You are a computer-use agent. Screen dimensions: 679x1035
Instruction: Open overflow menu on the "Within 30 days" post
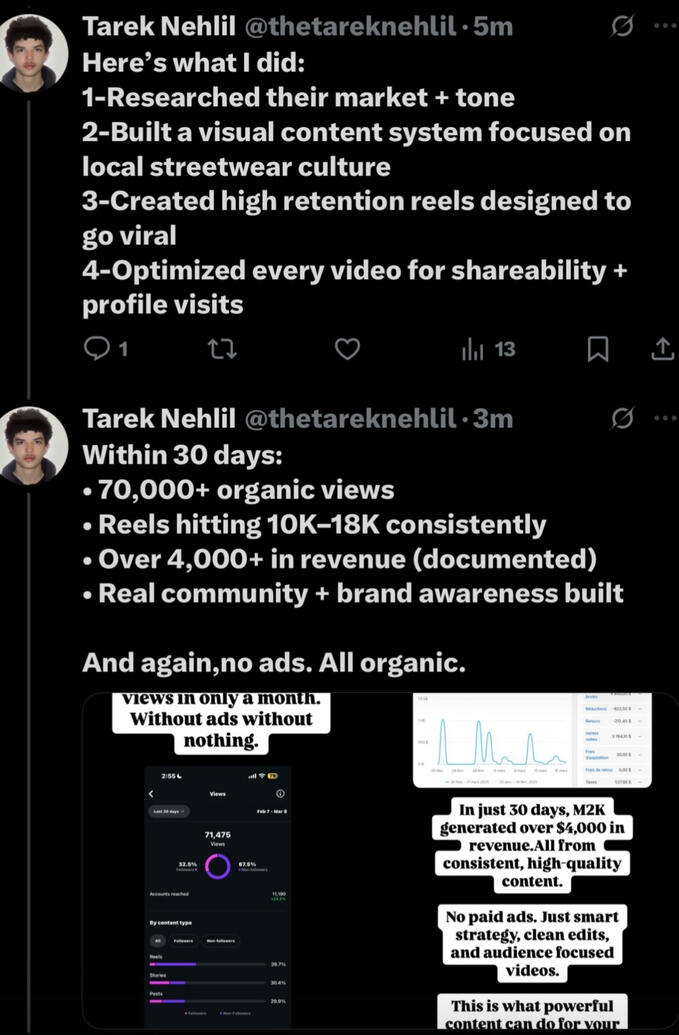664,417
